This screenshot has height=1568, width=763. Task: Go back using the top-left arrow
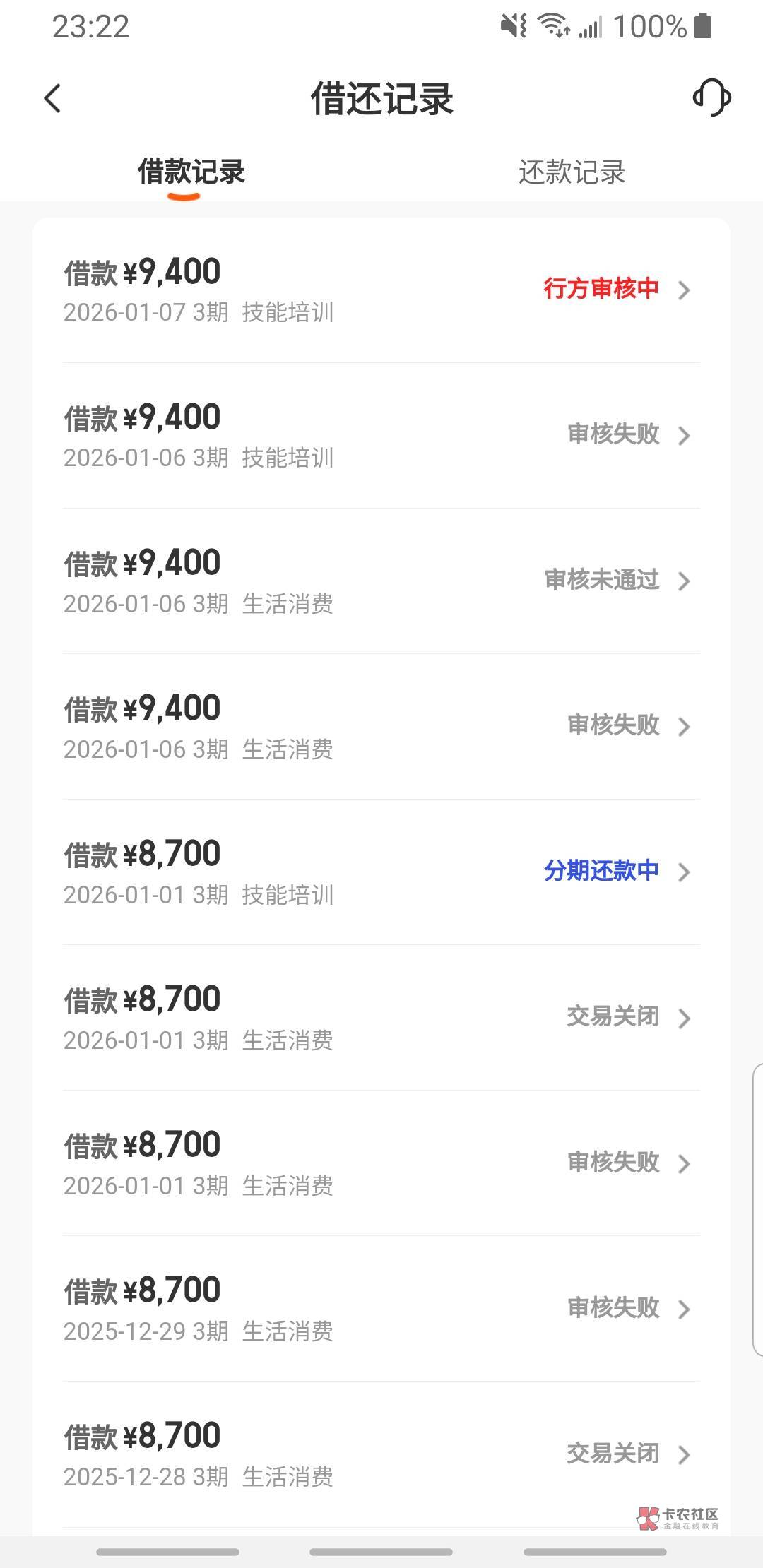pos(53,98)
